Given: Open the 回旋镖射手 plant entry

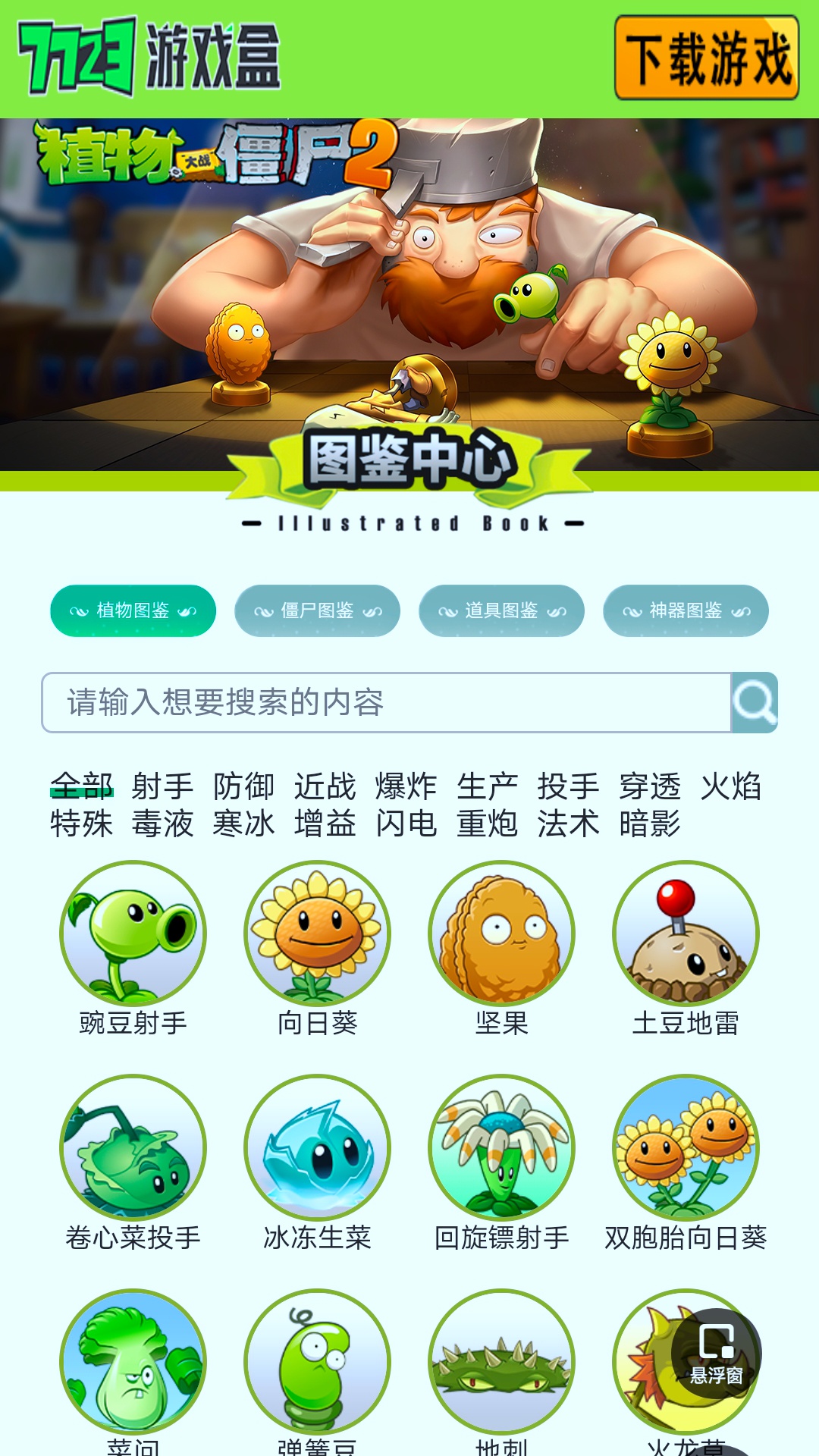Looking at the screenshot, I should (500, 1149).
